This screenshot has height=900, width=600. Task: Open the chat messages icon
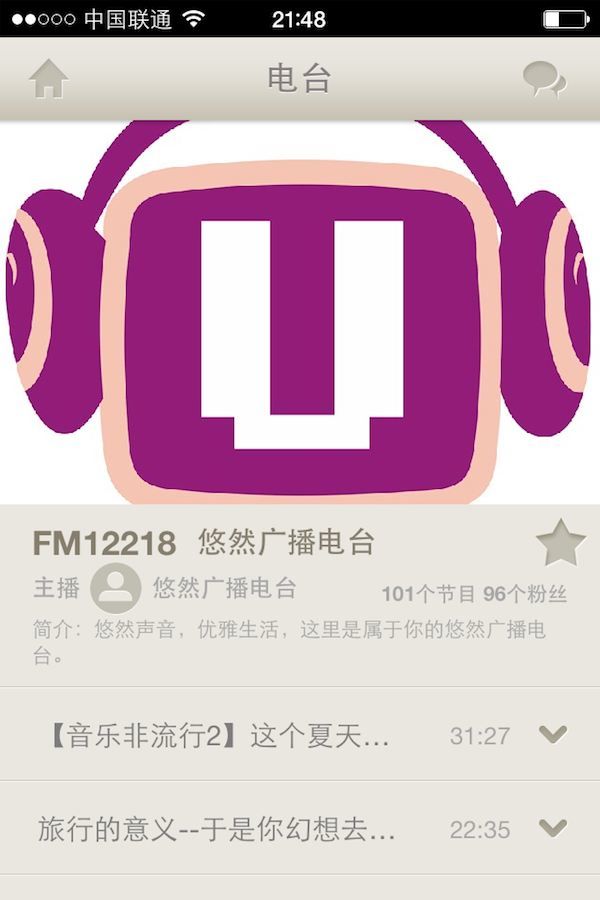point(544,79)
